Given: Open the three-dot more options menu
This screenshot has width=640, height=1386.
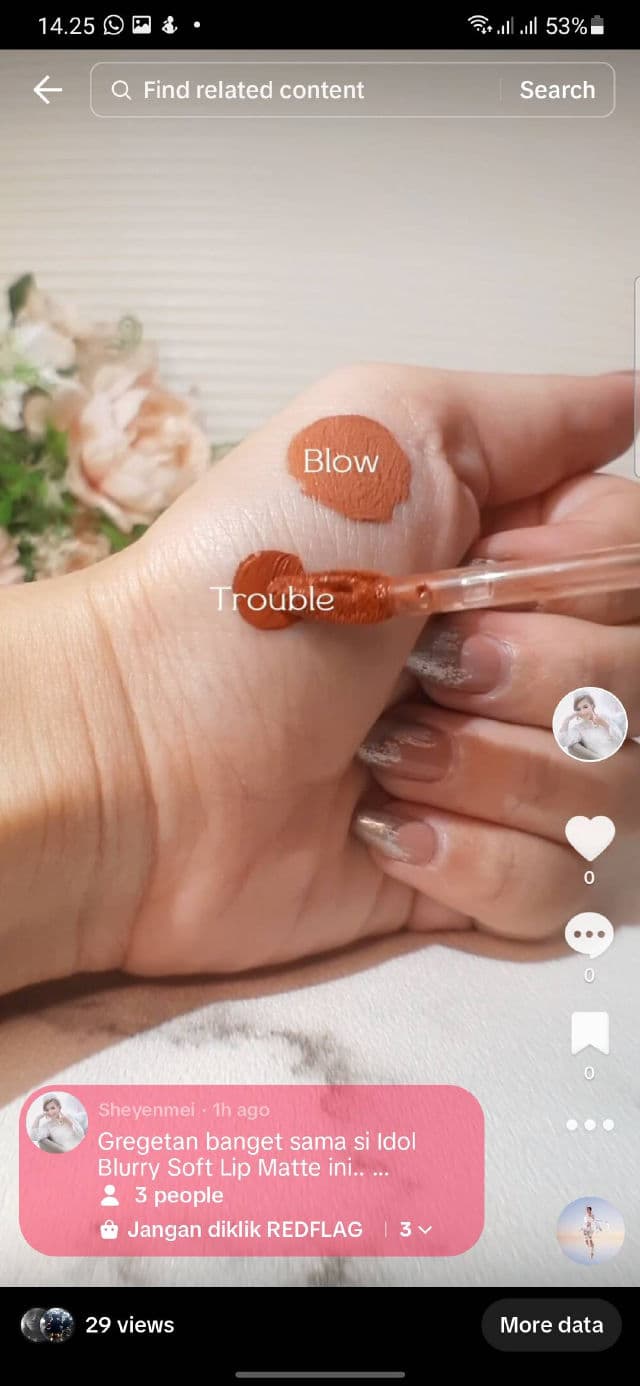Looking at the screenshot, I should pos(590,1125).
